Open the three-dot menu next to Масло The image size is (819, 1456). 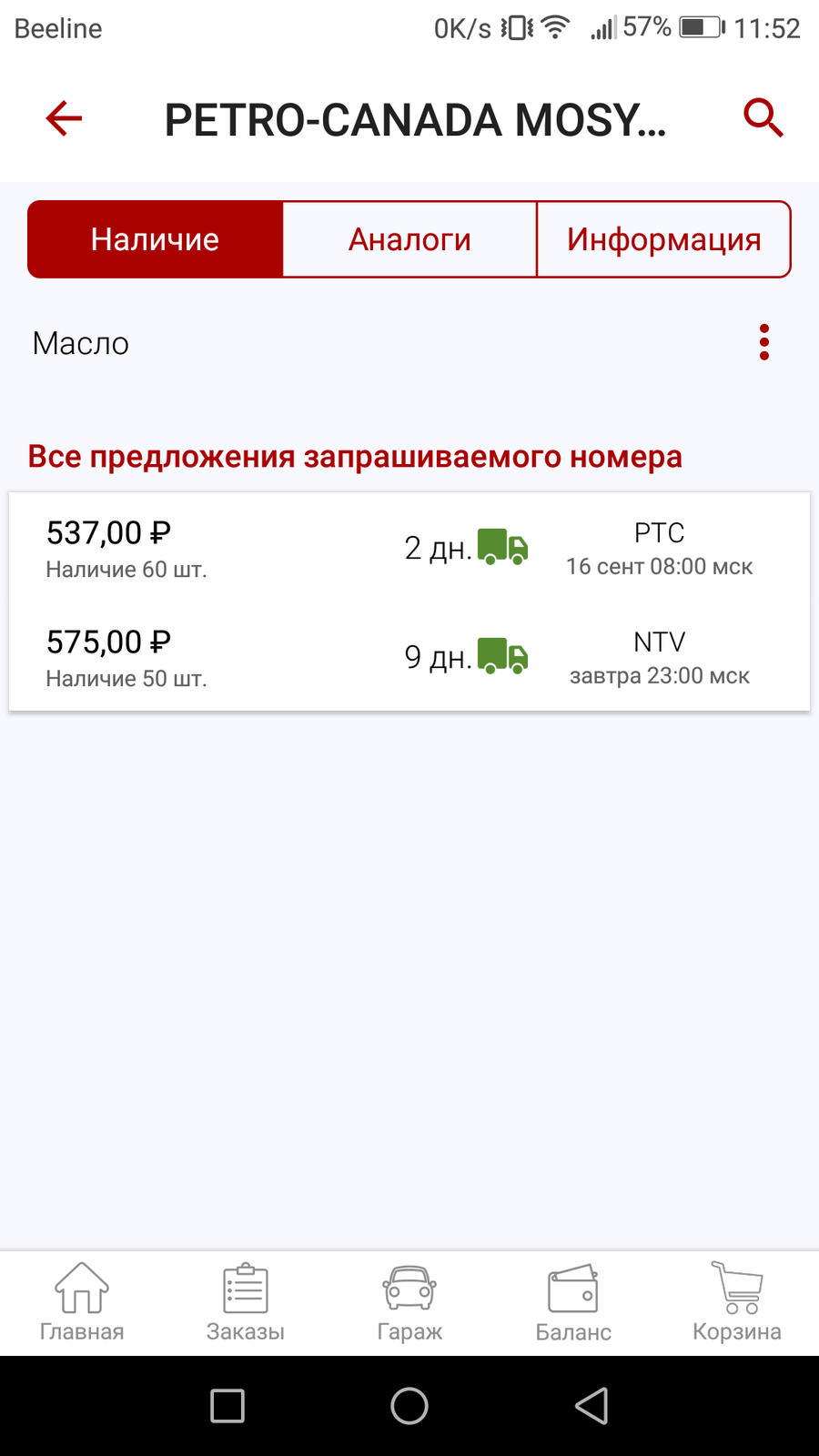tap(764, 342)
